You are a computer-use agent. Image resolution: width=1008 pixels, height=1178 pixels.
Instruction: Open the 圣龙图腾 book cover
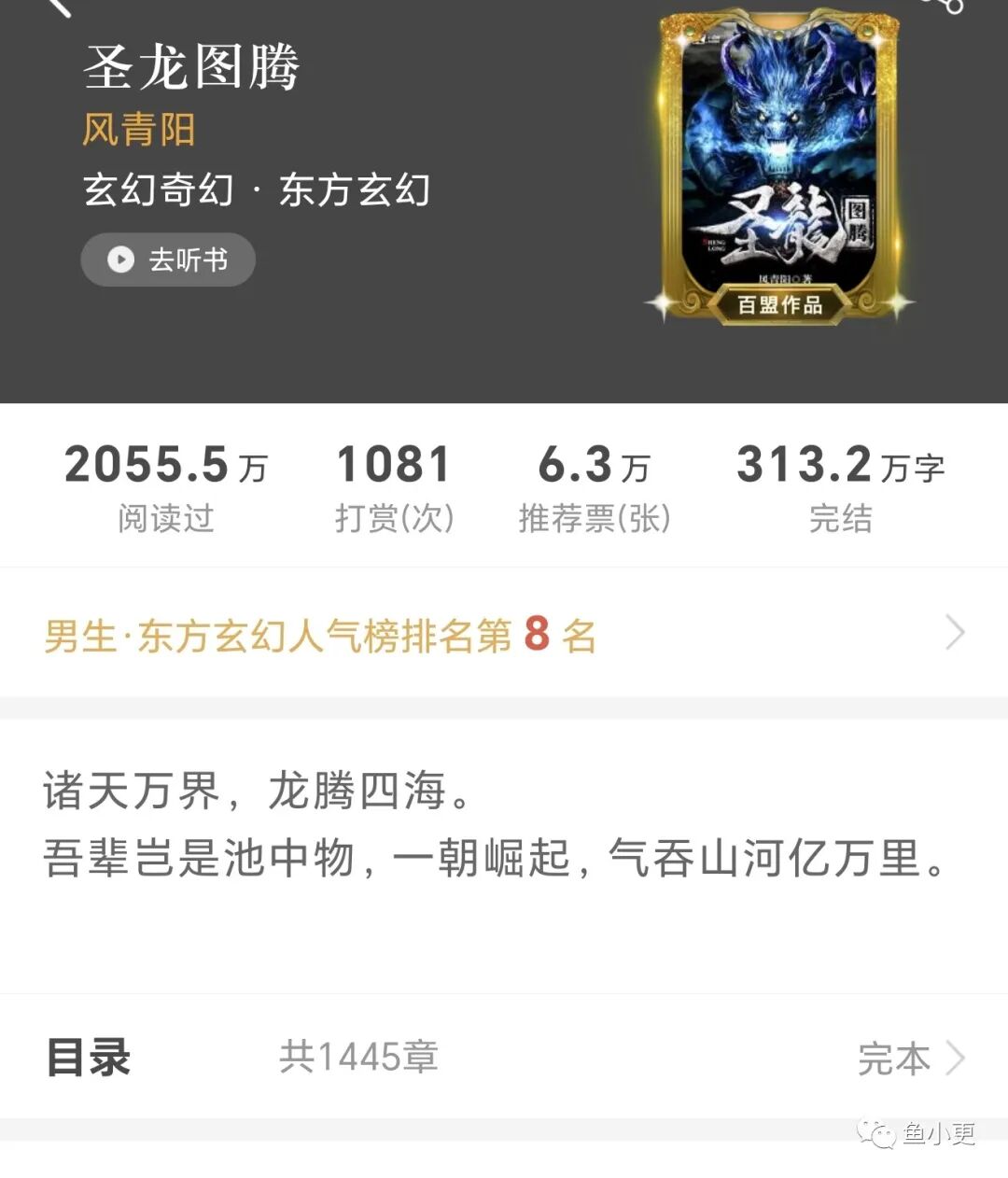[780, 168]
